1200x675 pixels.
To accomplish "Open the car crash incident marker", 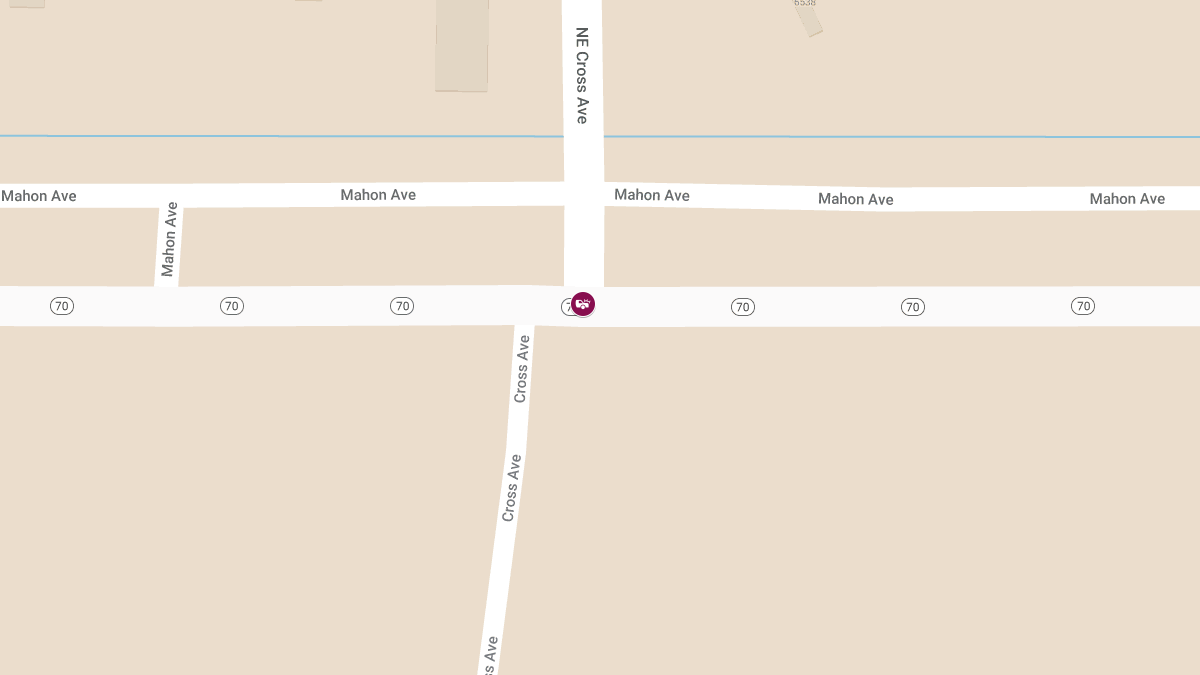I will tap(583, 303).
